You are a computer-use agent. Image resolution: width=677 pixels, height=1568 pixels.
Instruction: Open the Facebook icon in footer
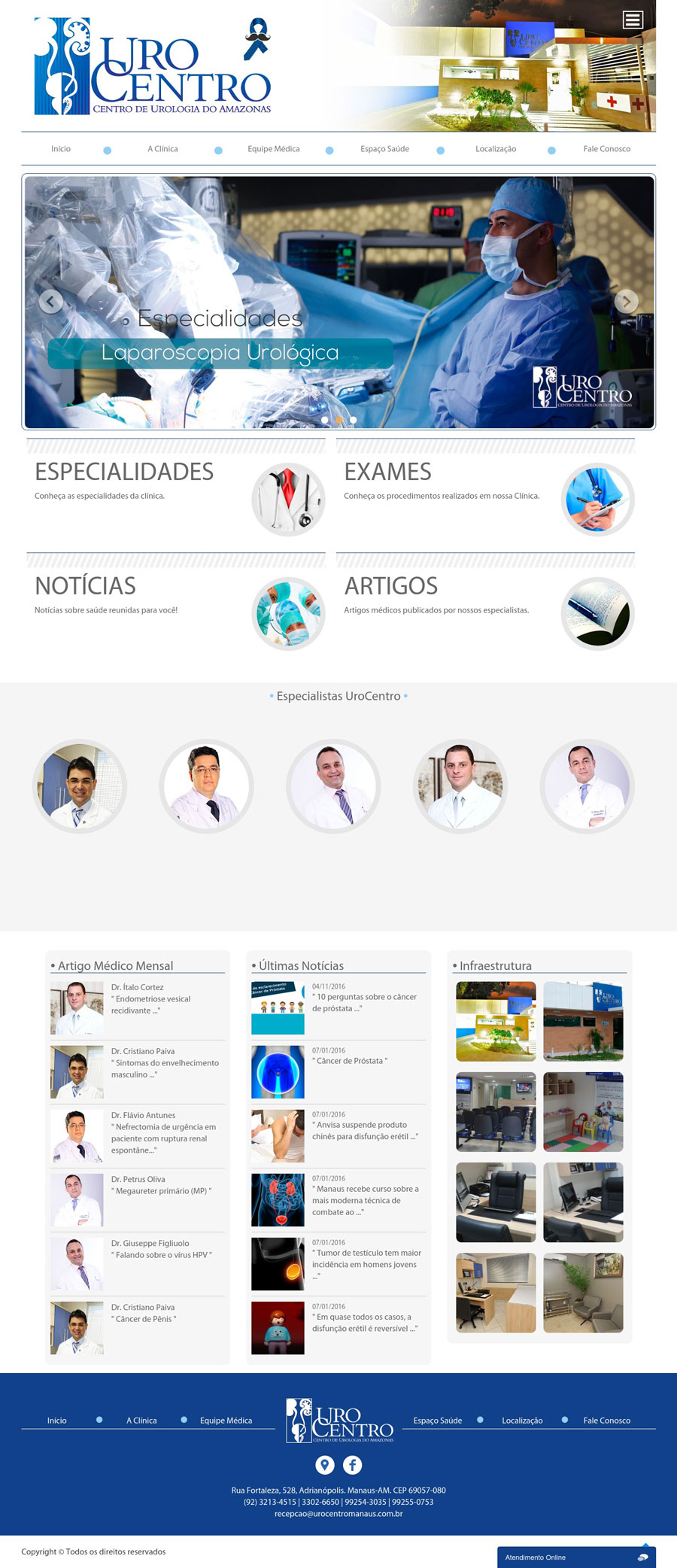point(352,1465)
